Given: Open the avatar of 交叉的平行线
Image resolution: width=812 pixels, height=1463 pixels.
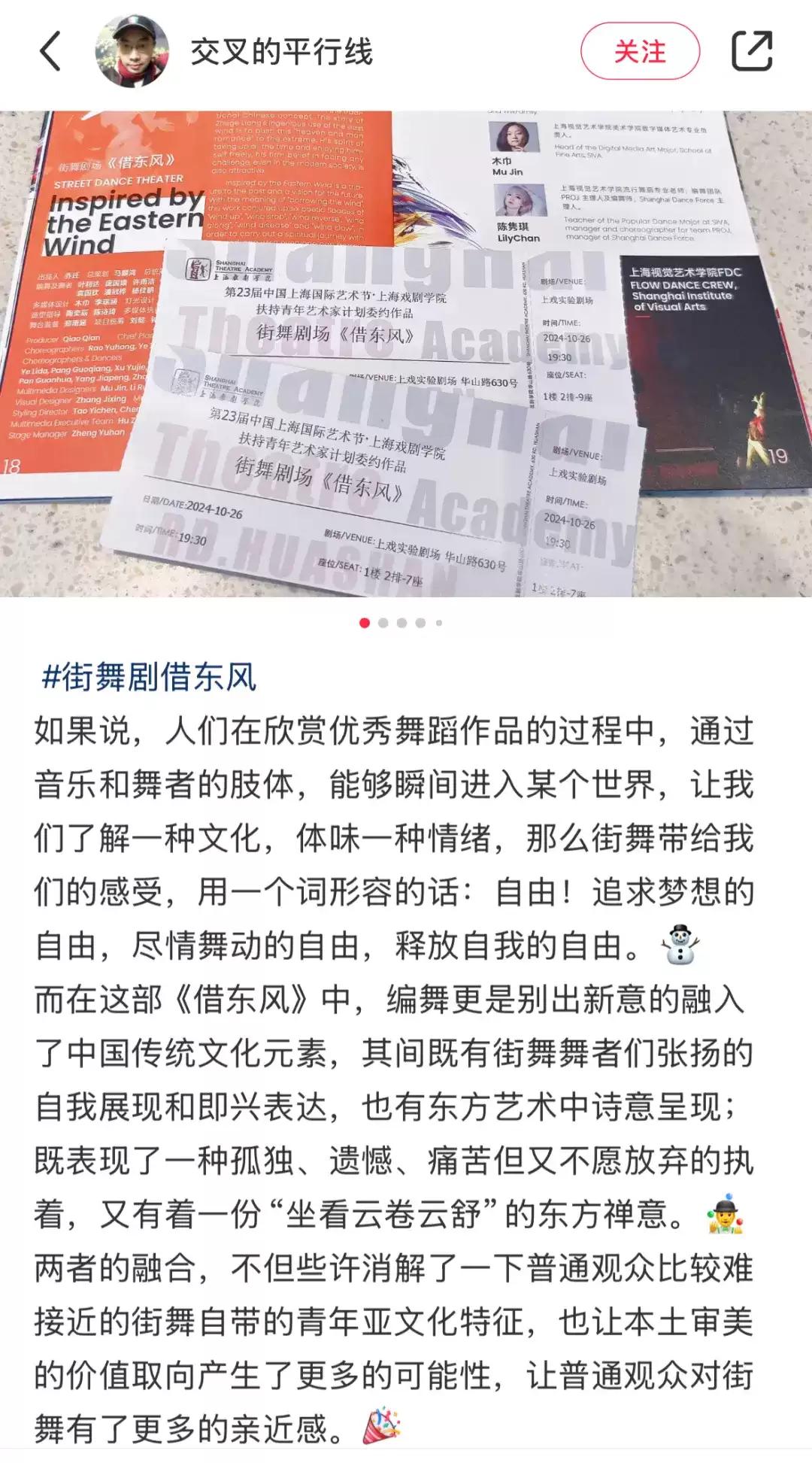Looking at the screenshot, I should tap(132, 52).
